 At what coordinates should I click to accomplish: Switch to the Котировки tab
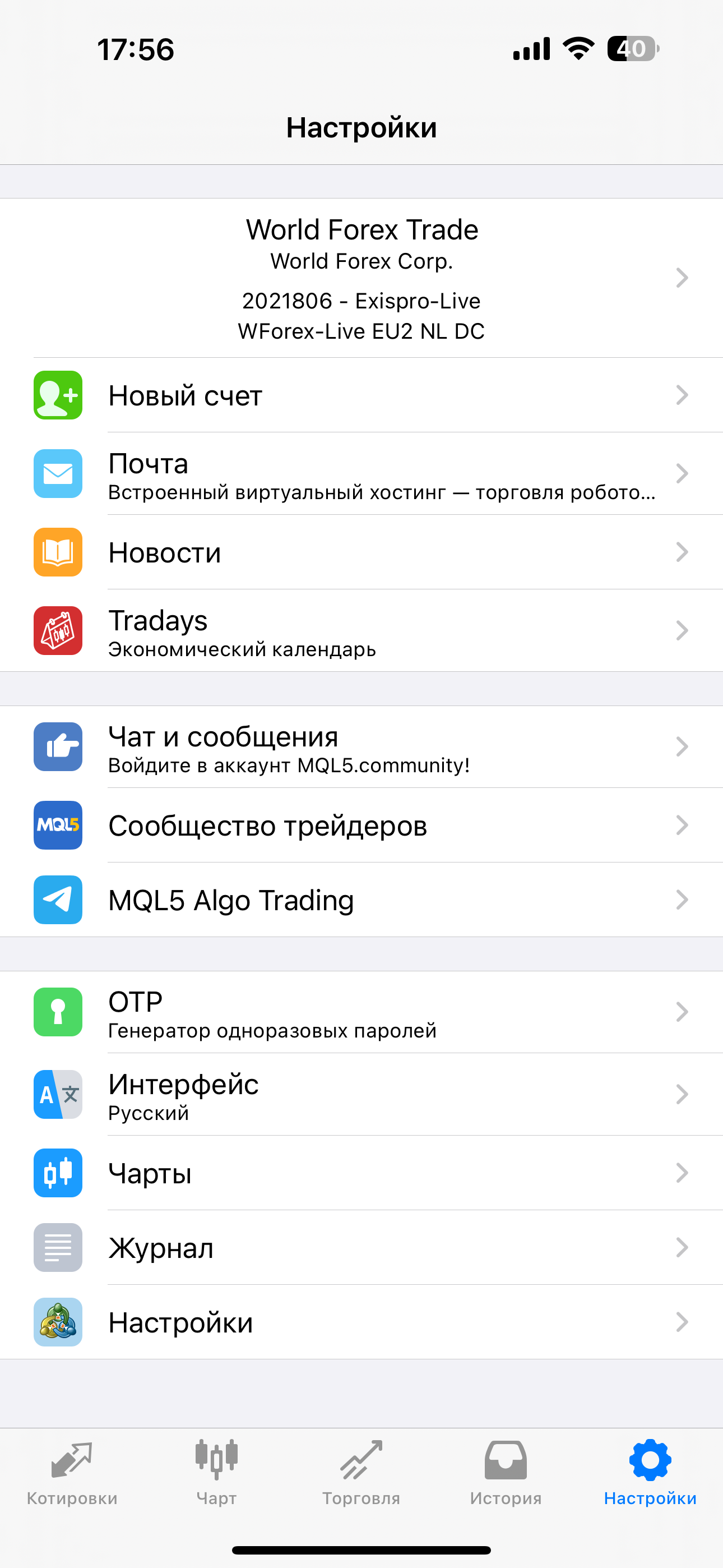click(x=72, y=1472)
